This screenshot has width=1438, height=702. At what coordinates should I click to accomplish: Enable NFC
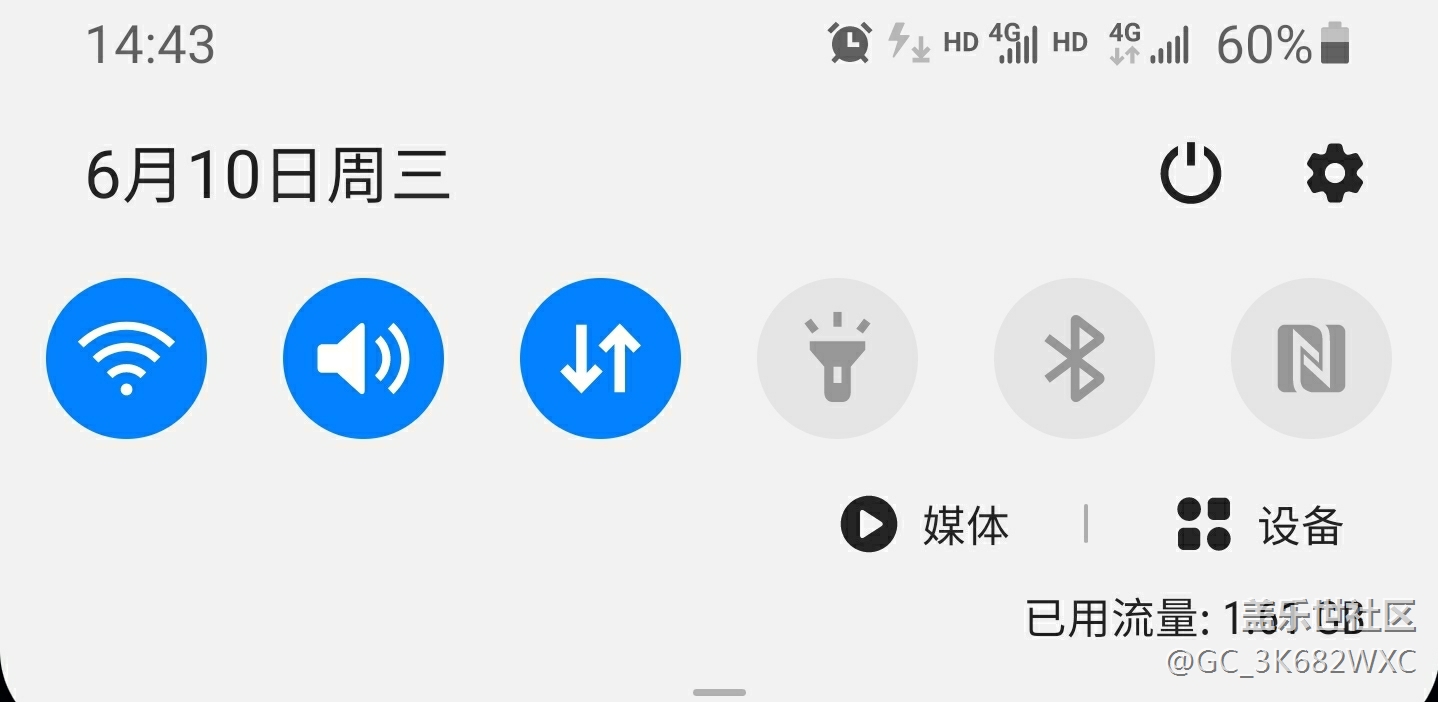[x=1311, y=358]
